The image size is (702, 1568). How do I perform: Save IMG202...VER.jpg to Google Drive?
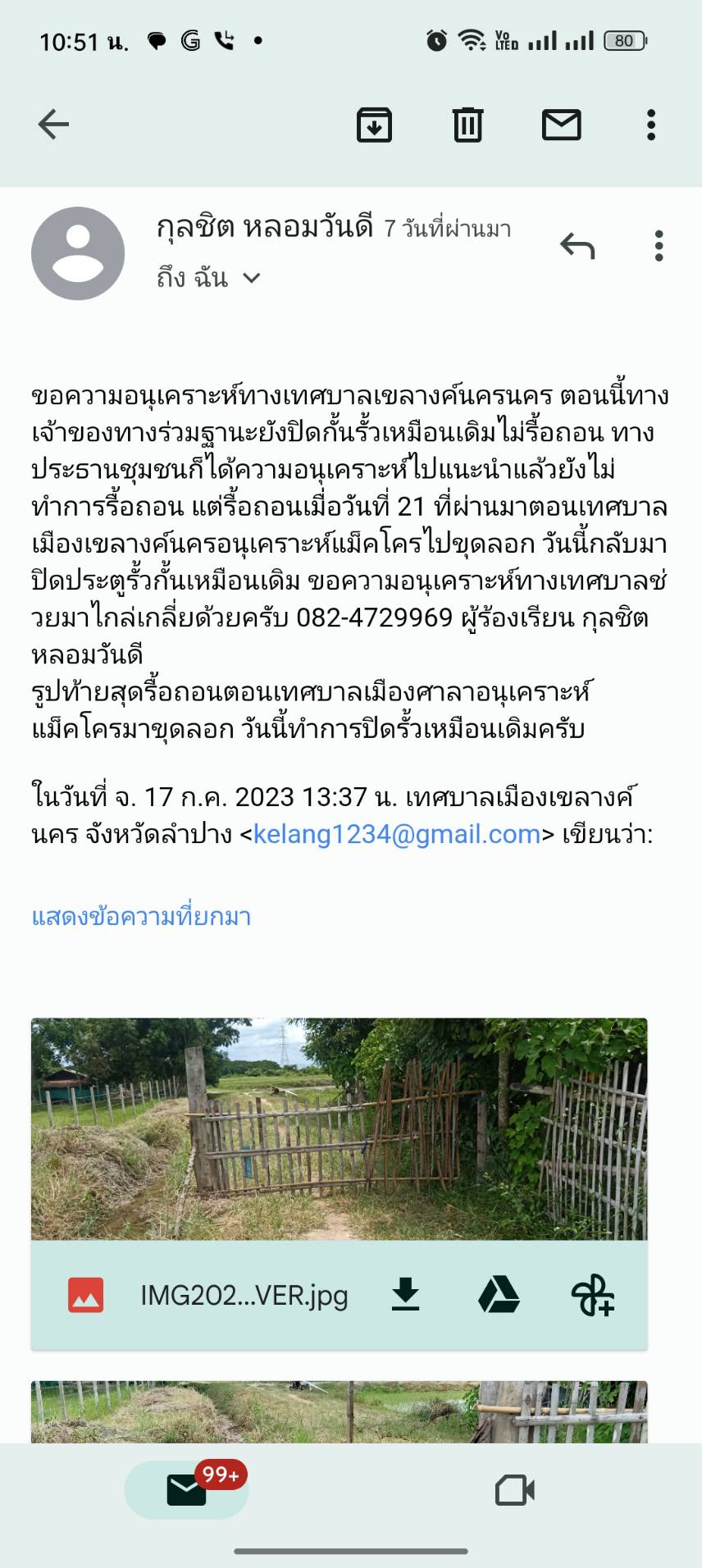tap(499, 1295)
